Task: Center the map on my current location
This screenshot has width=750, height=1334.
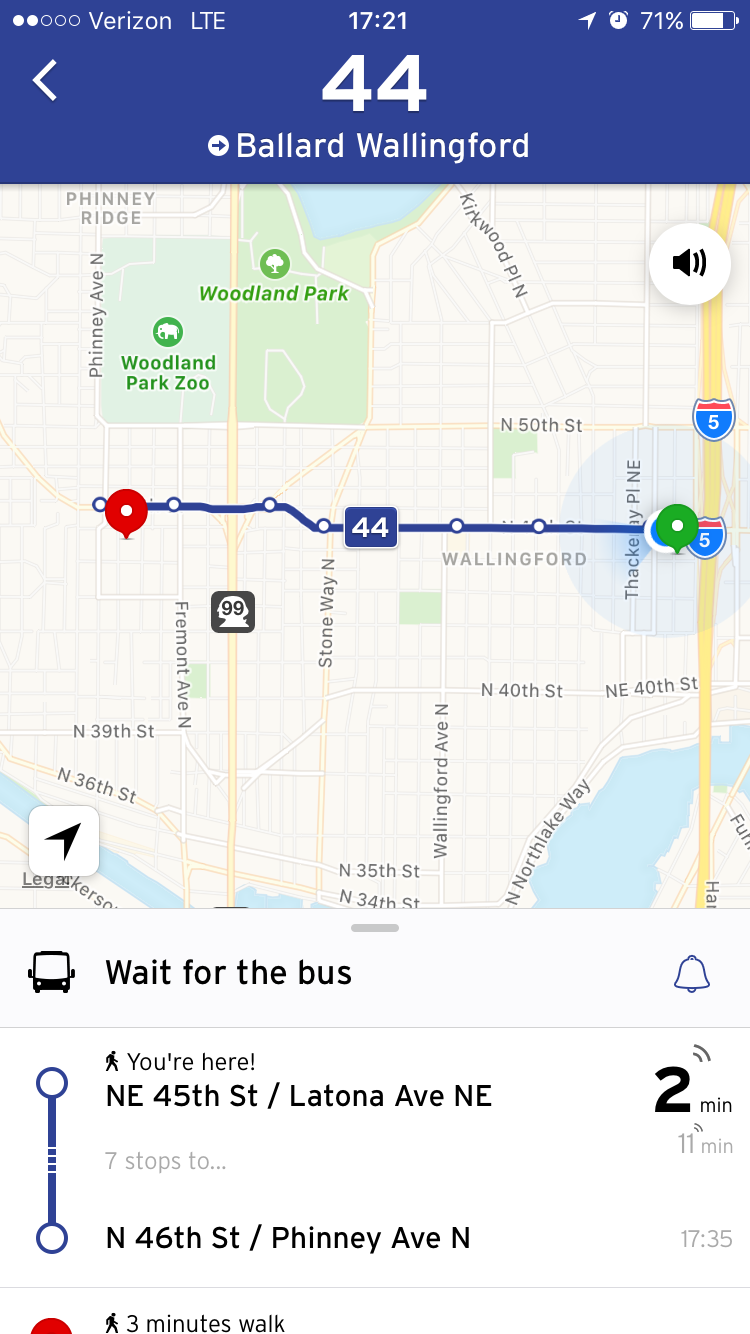Action: coord(64,841)
